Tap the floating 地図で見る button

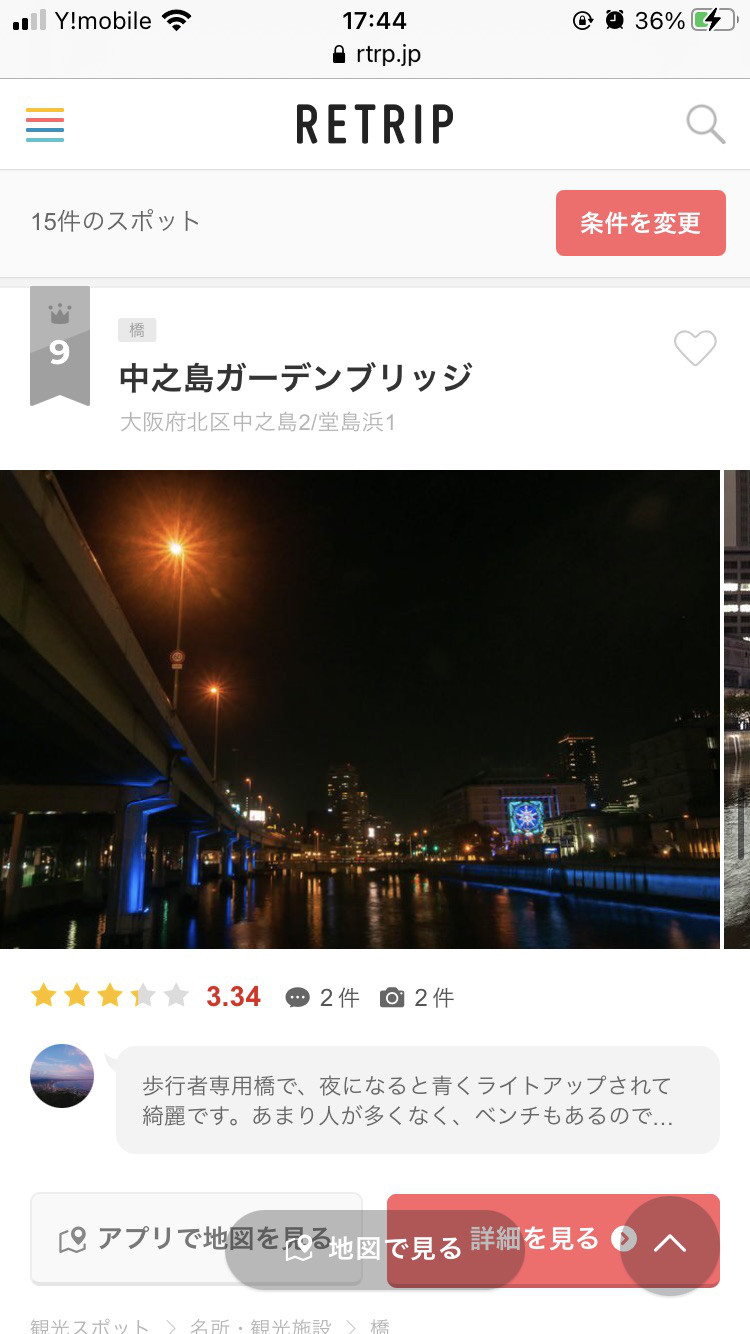click(375, 1247)
